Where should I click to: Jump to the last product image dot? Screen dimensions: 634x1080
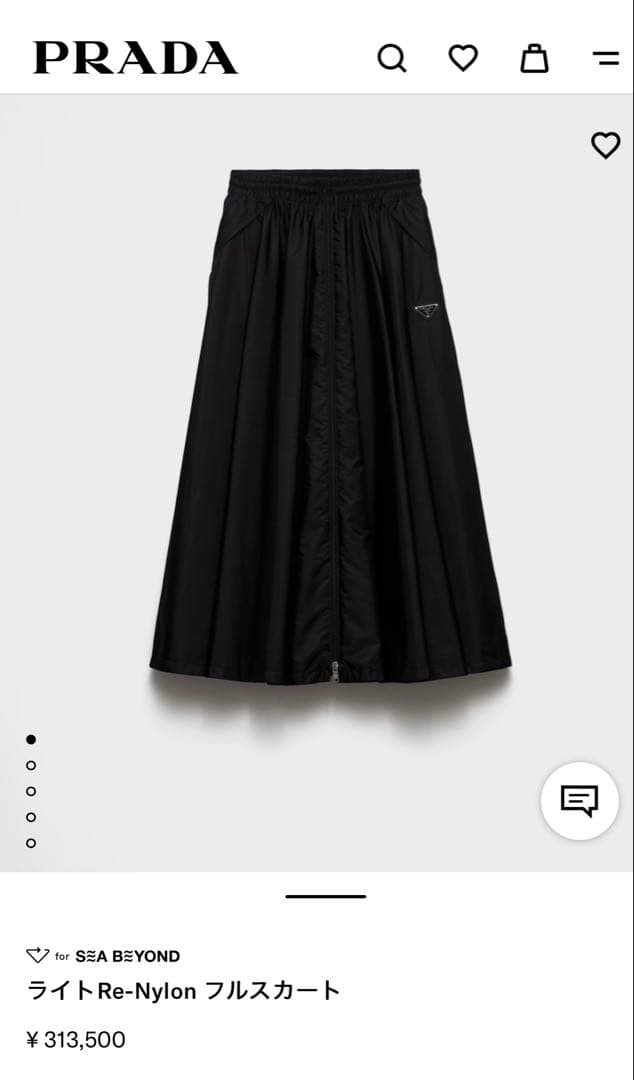[31, 843]
